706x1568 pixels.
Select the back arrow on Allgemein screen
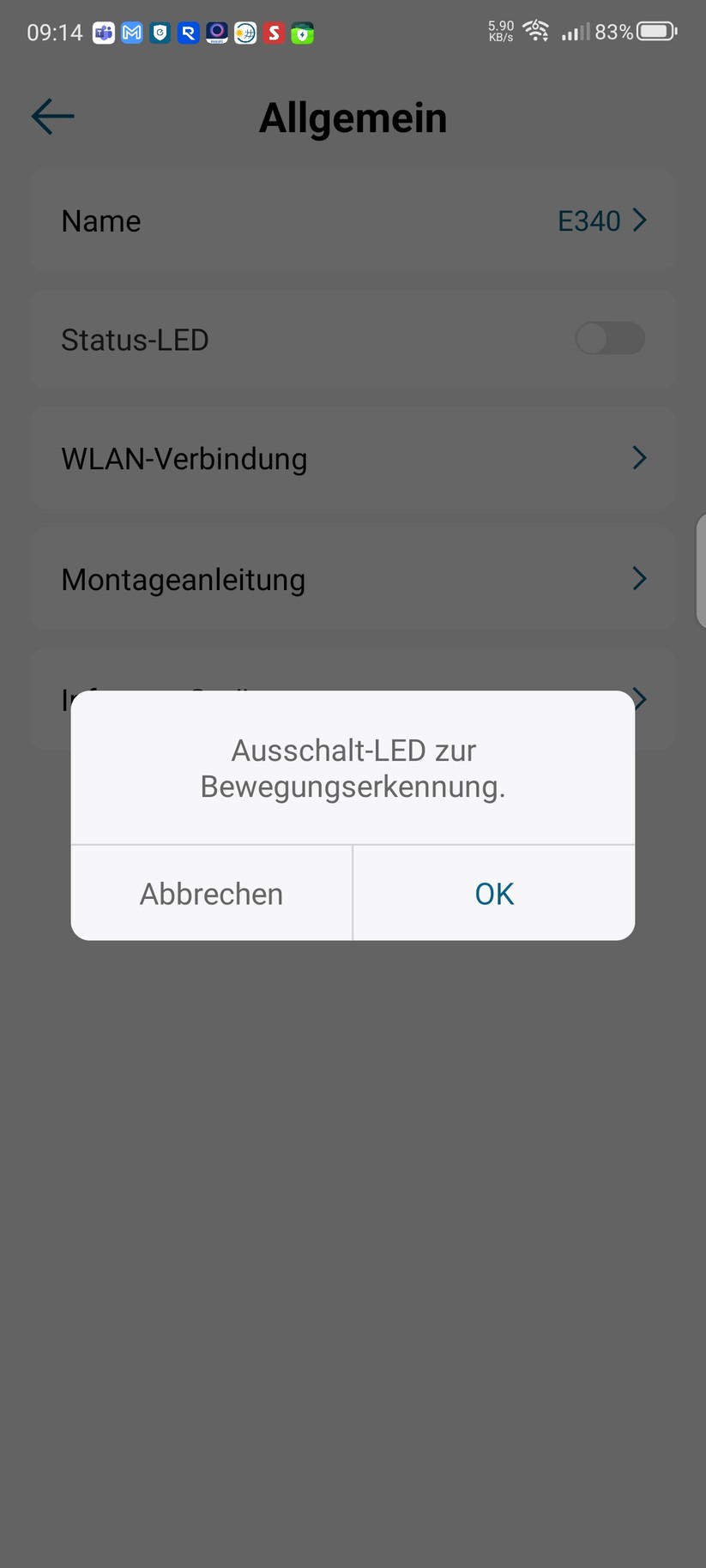51,116
